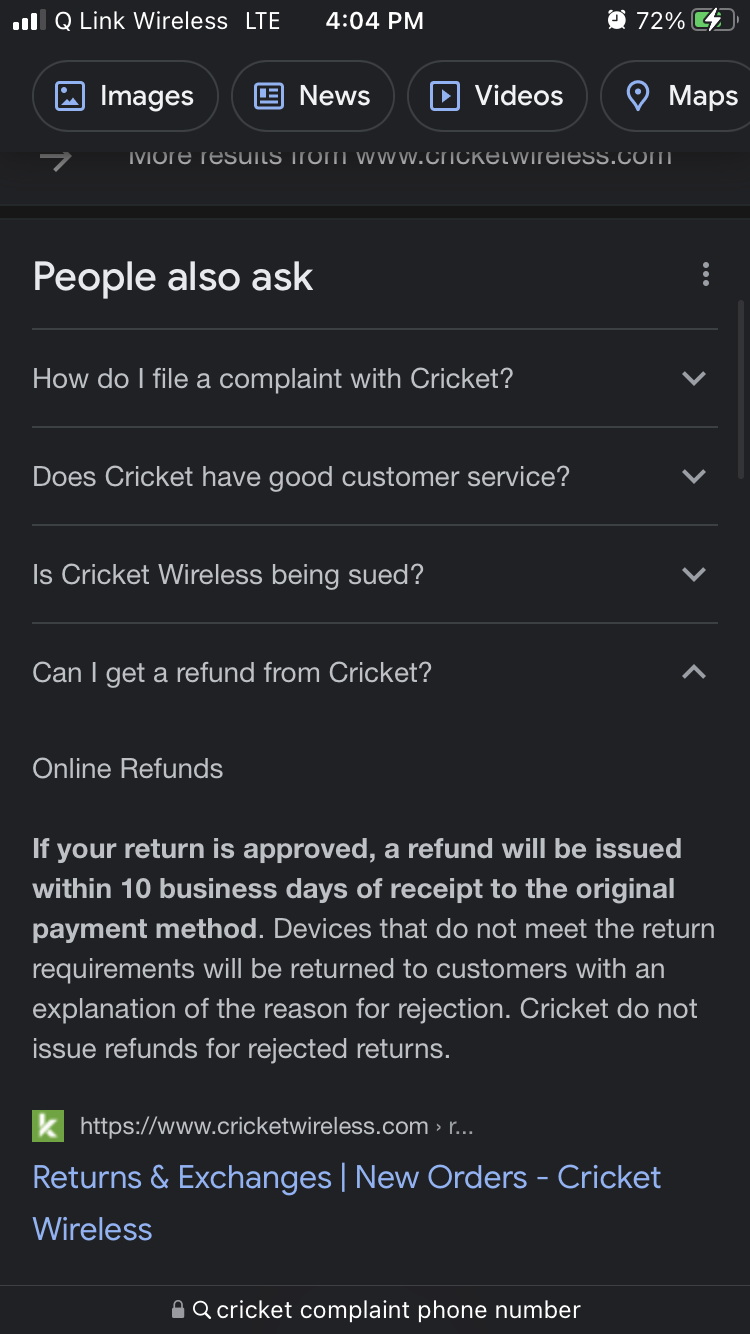This screenshot has height=1334, width=750.
Task: Select the Images search filter icon
Action: point(69,96)
